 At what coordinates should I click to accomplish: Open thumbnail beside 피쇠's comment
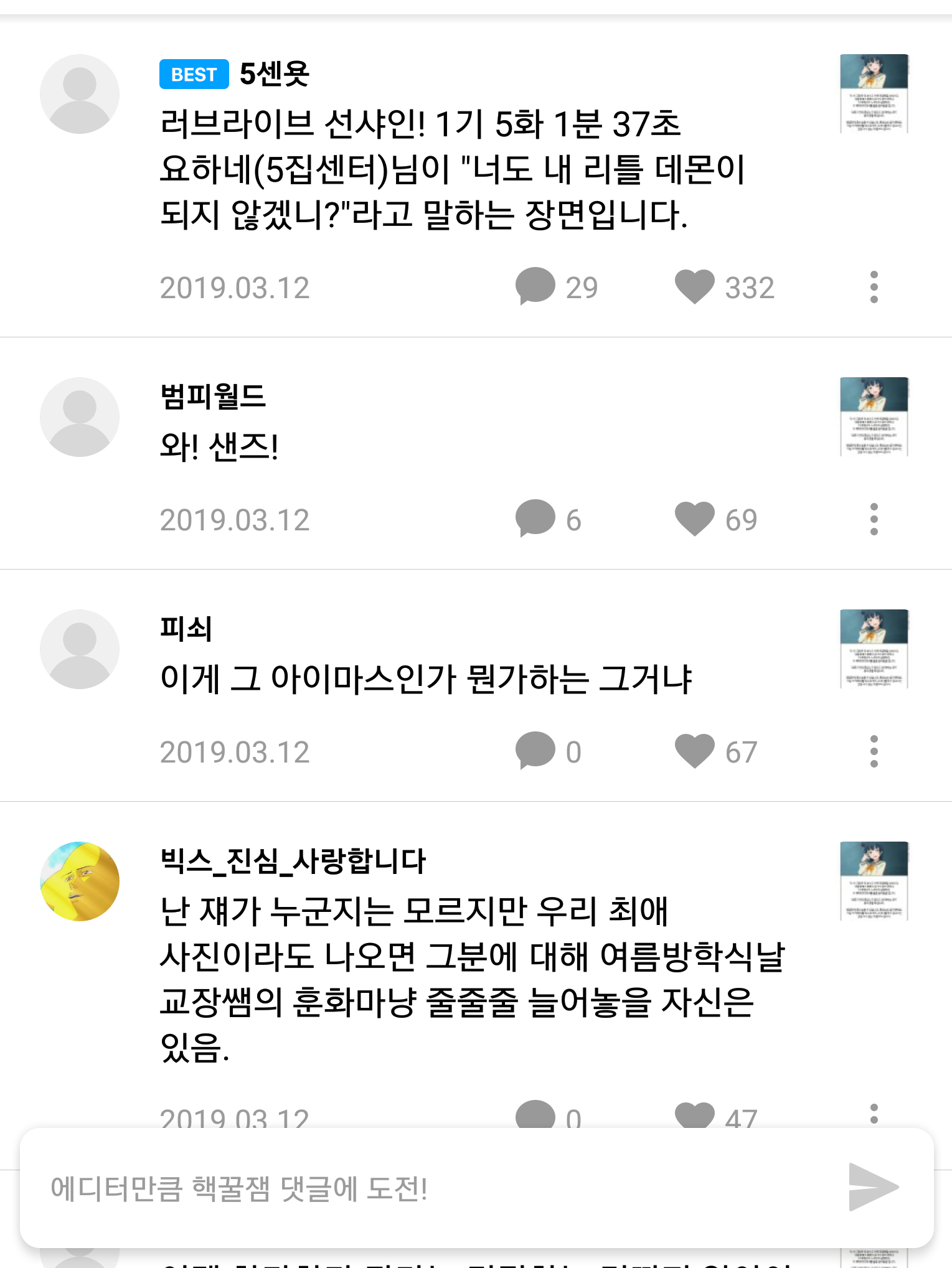[874, 649]
